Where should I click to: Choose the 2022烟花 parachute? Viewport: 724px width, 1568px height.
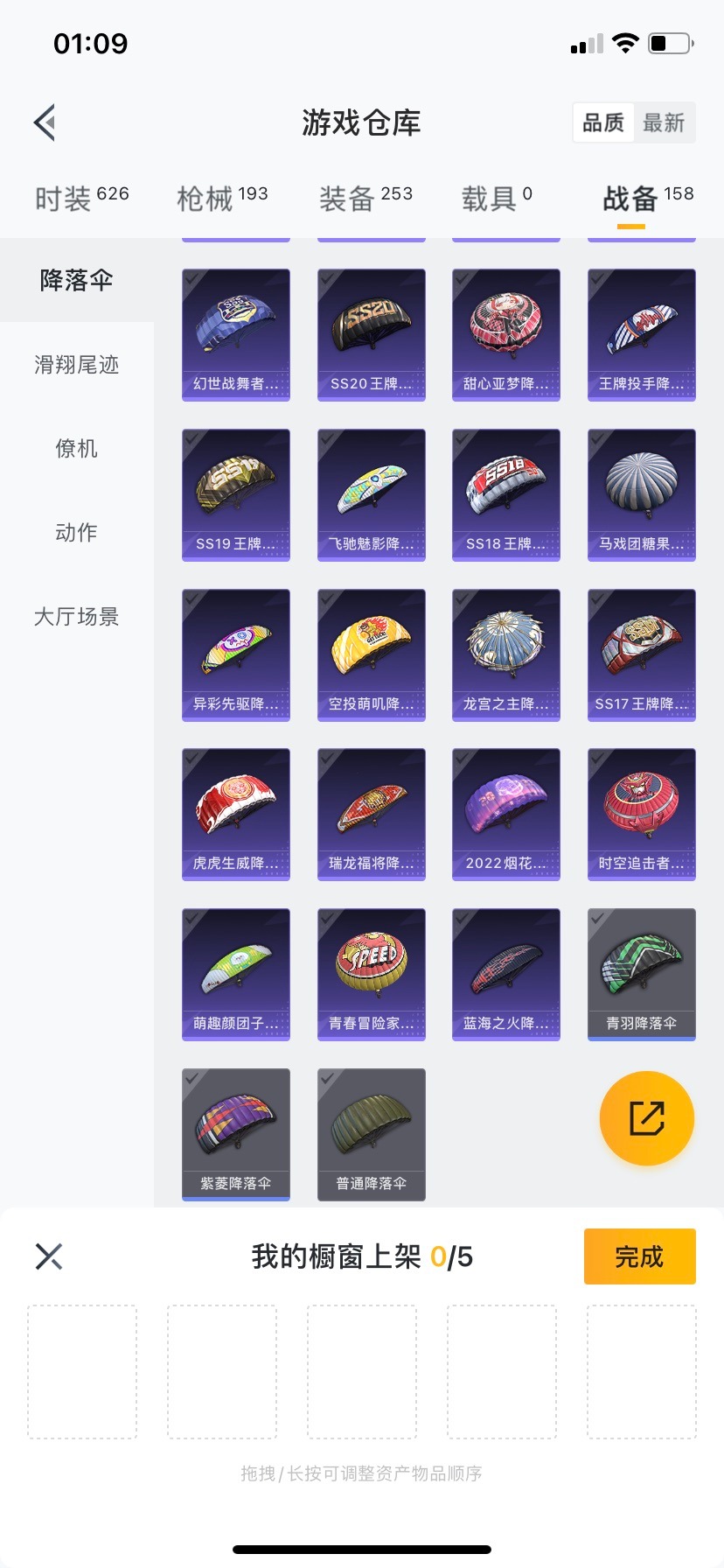pyautogui.click(x=506, y=814)
